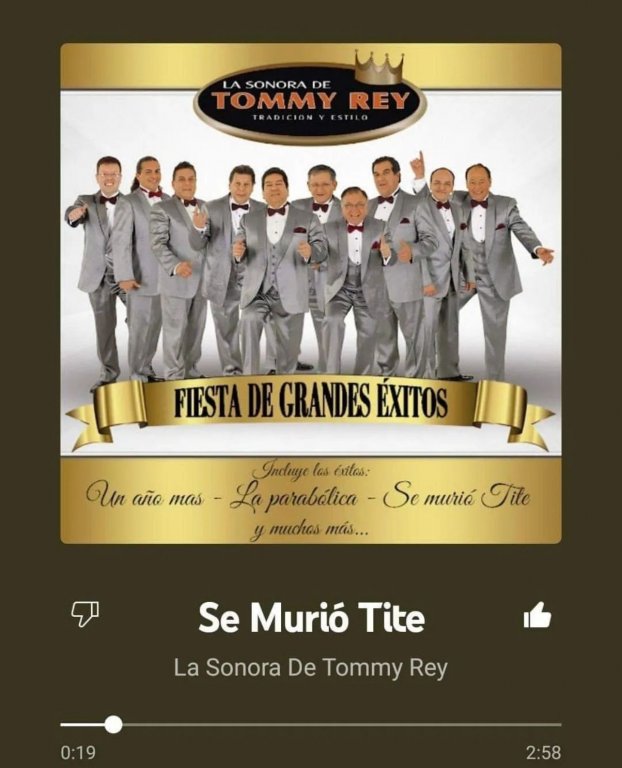Open the Fiesta de Grandes Éxitos album art

(310, 293)
